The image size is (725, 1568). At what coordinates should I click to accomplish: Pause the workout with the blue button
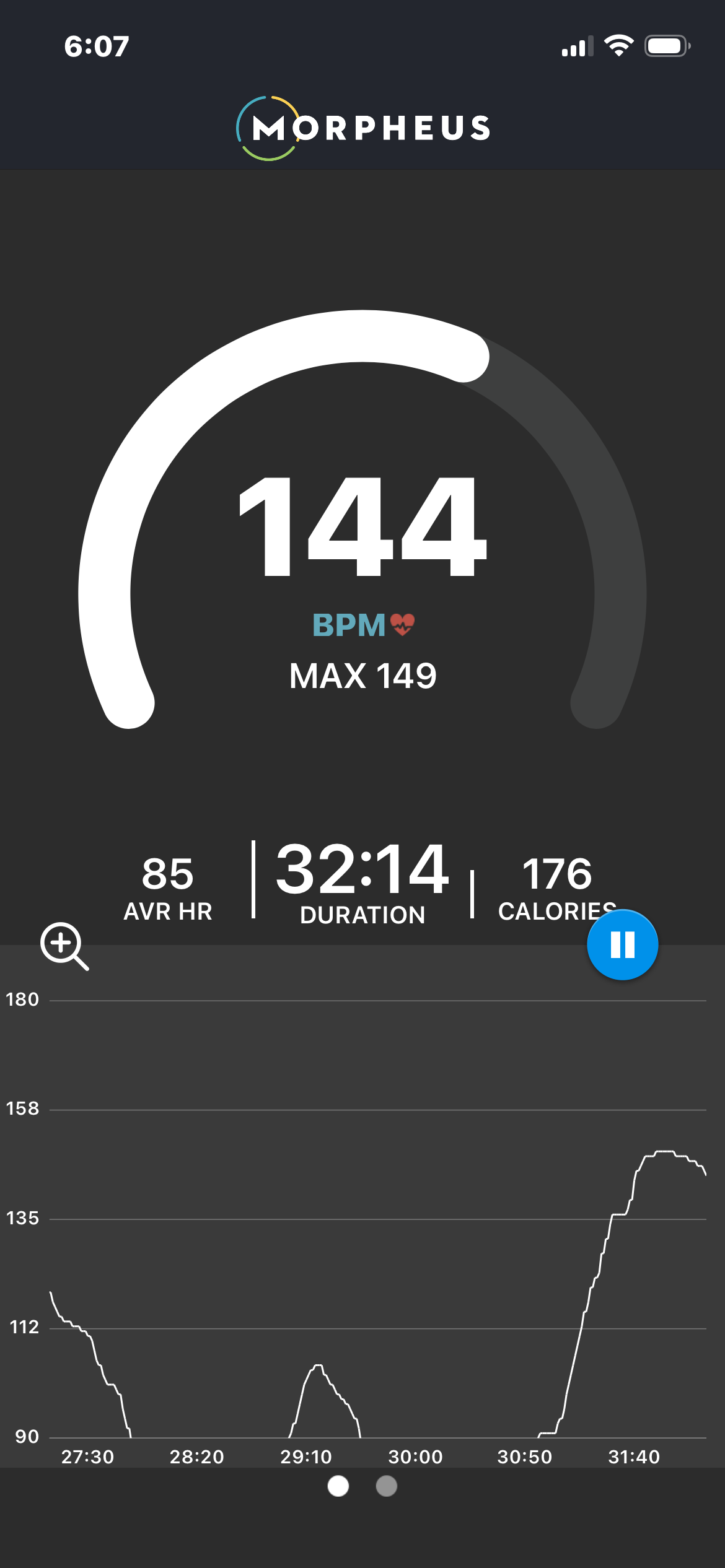tap(622, 945)
